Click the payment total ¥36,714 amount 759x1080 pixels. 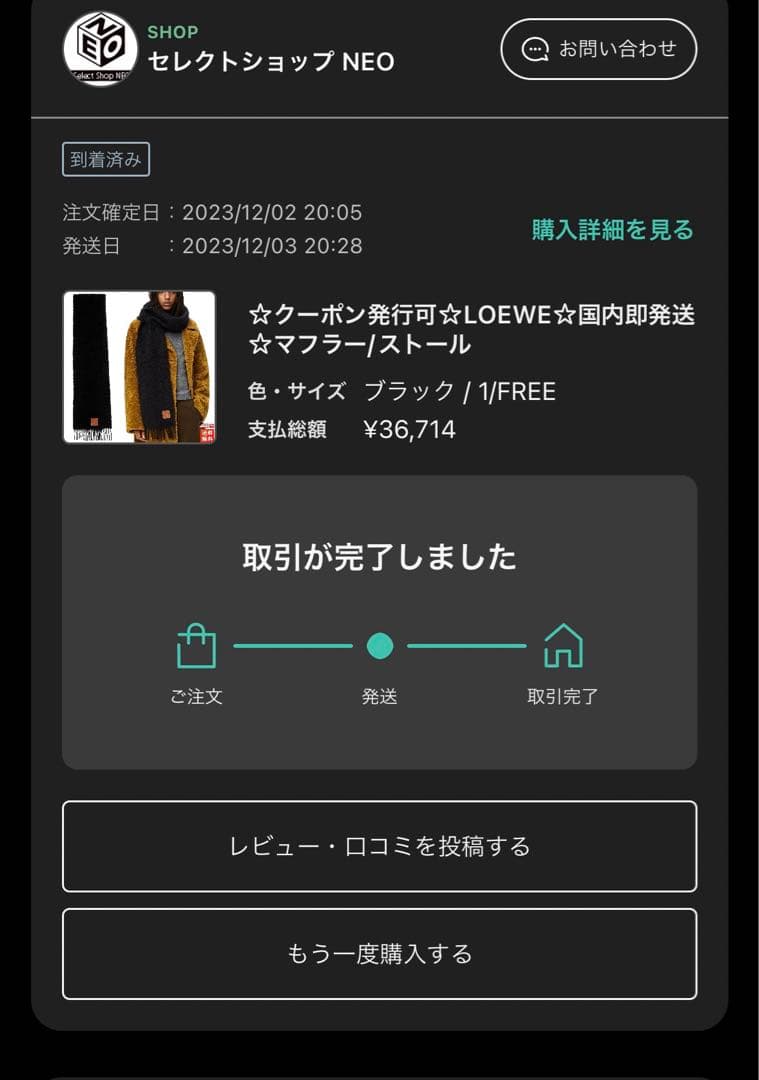410,430
